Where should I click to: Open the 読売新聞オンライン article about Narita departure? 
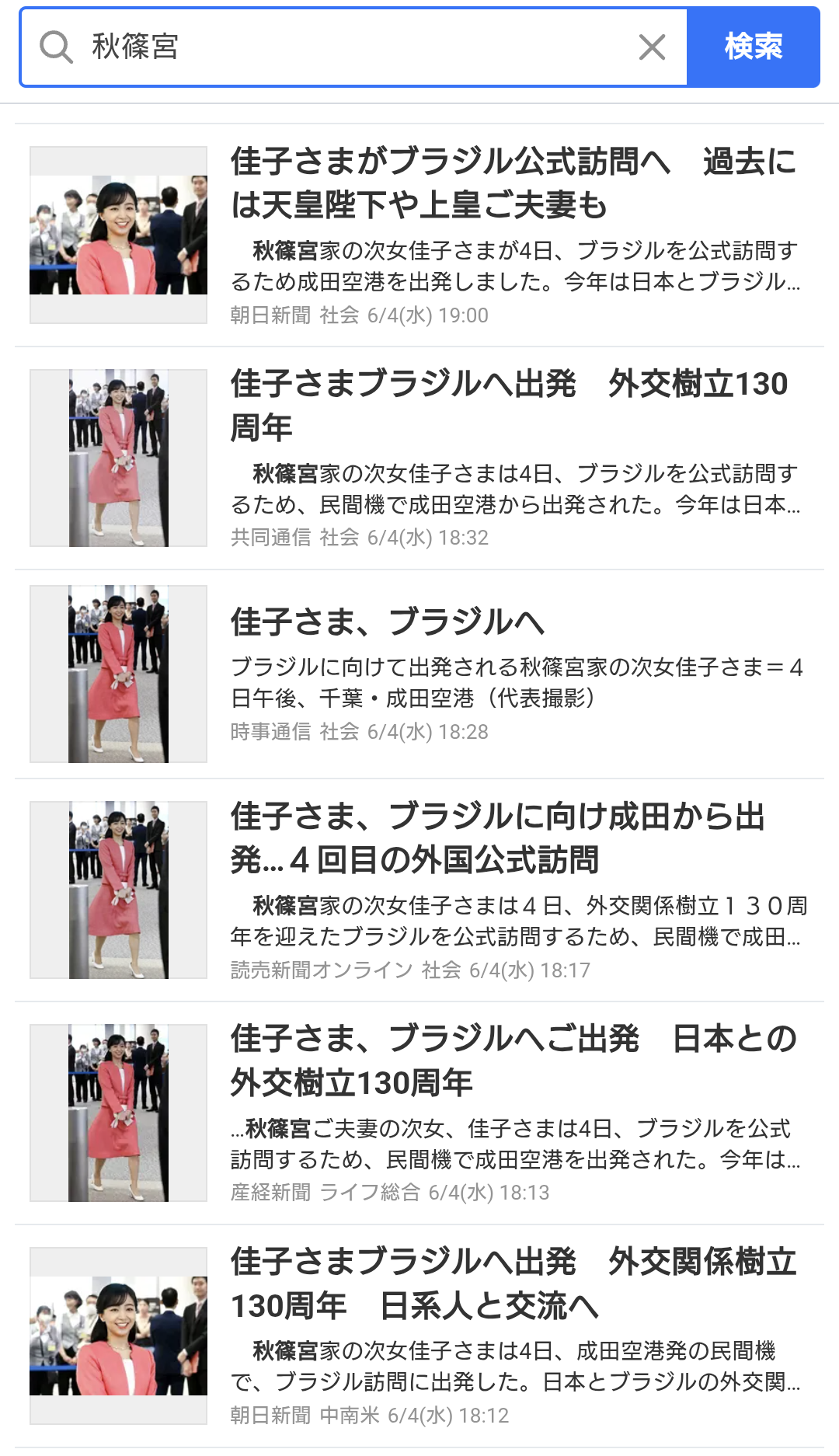pyautogui.click(x=513, y=838)
